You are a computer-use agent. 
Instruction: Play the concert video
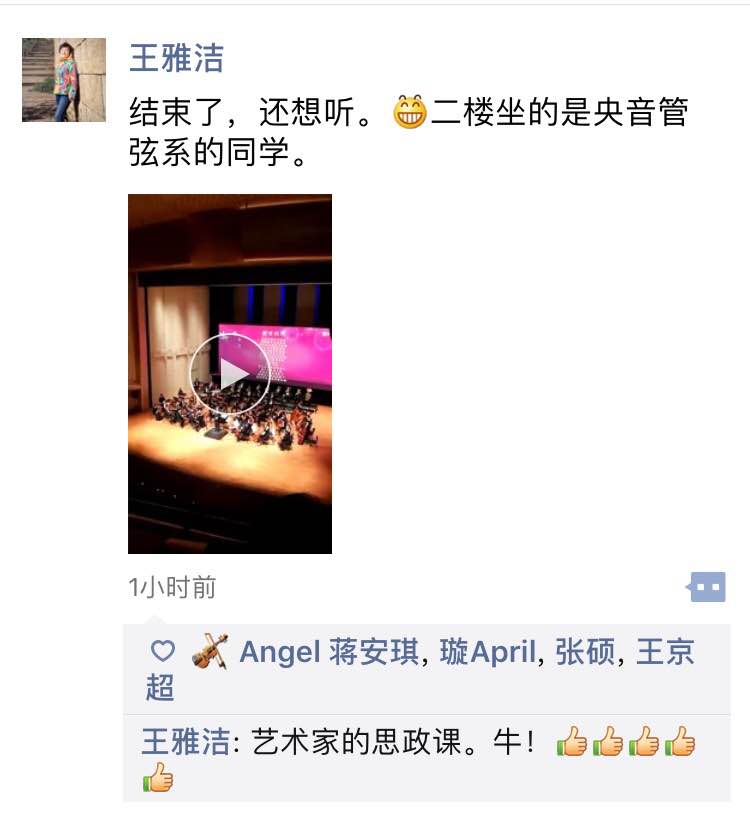pos(230,373)
